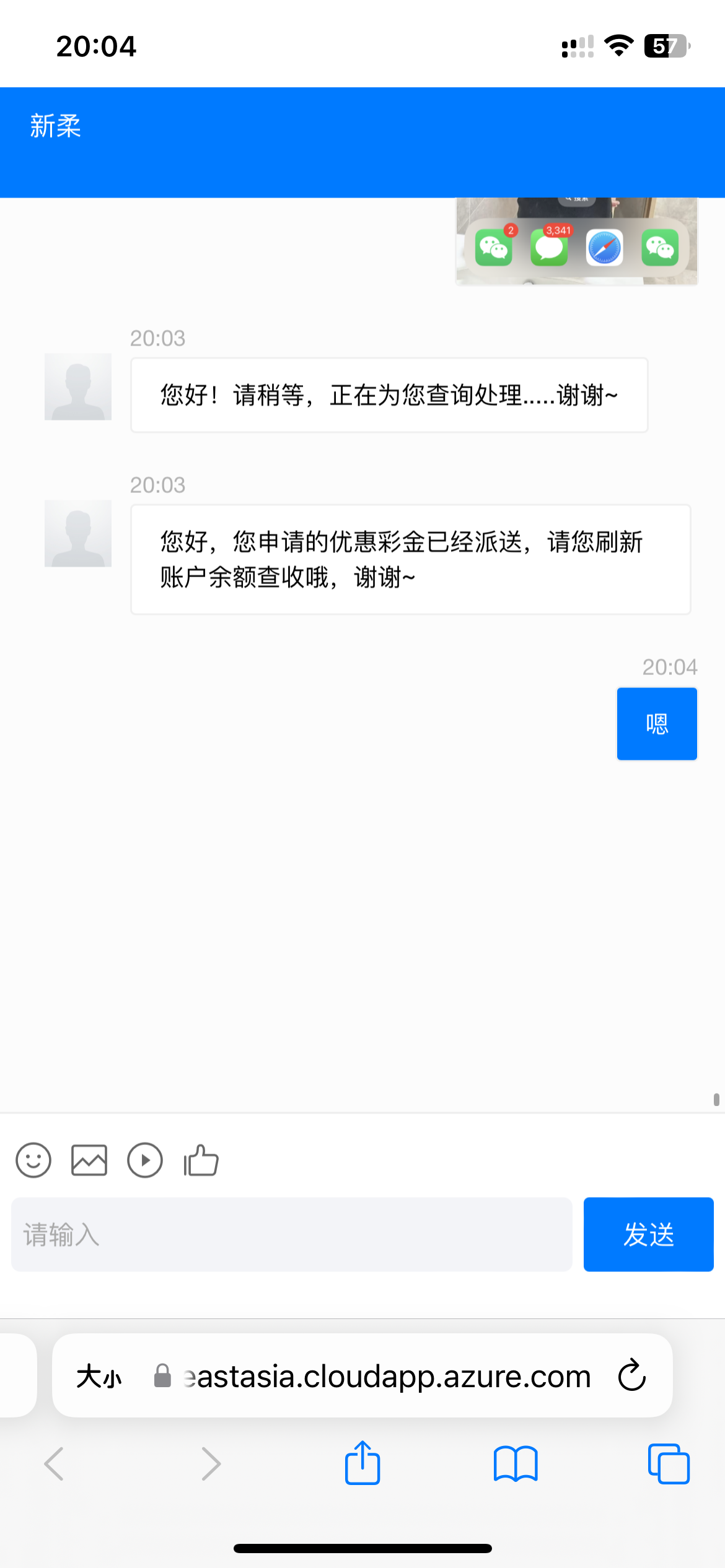This screenshot has height=1568, width=725.
Task: Reload the page in Safari
Action: [x=632, y=1375]
